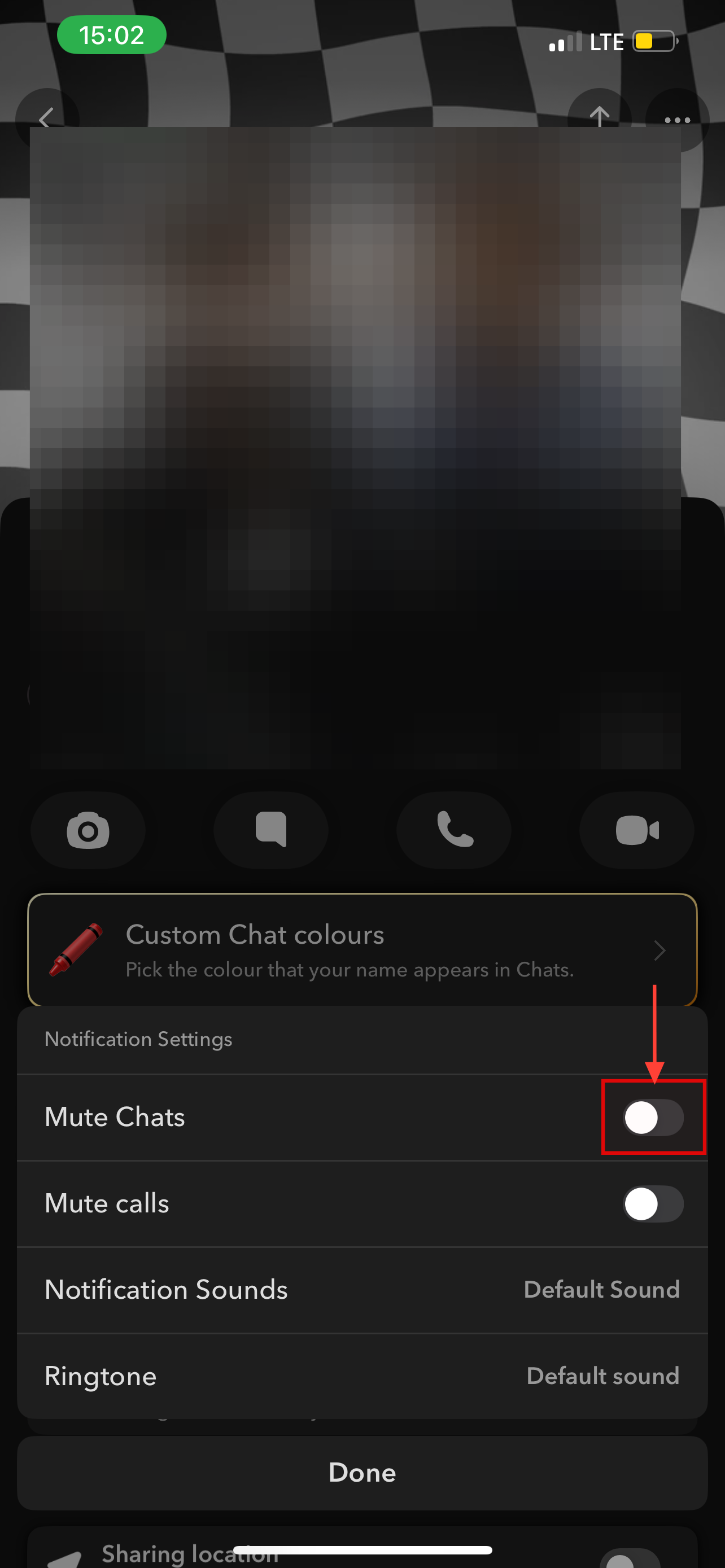
Task: Open the chat conversation icon
Action: pos(271,830)
